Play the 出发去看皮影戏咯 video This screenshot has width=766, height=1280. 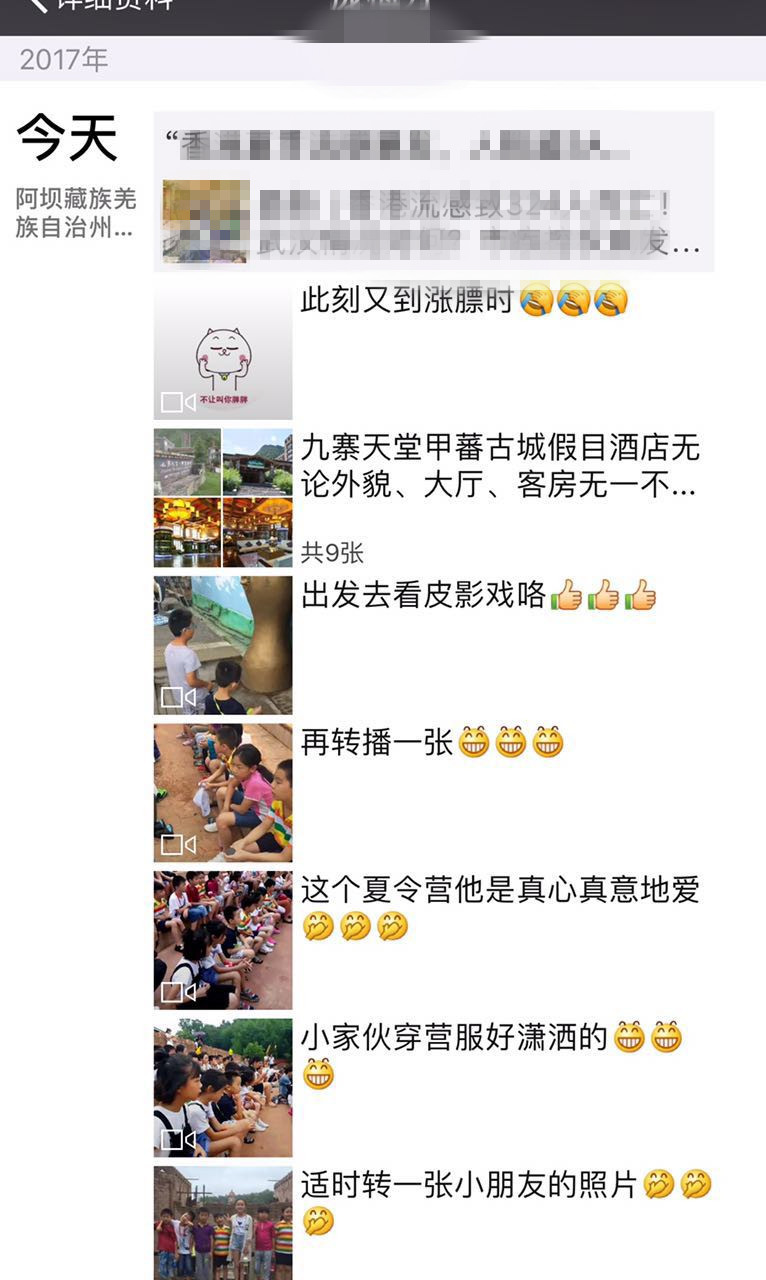[x=223, y=645]
